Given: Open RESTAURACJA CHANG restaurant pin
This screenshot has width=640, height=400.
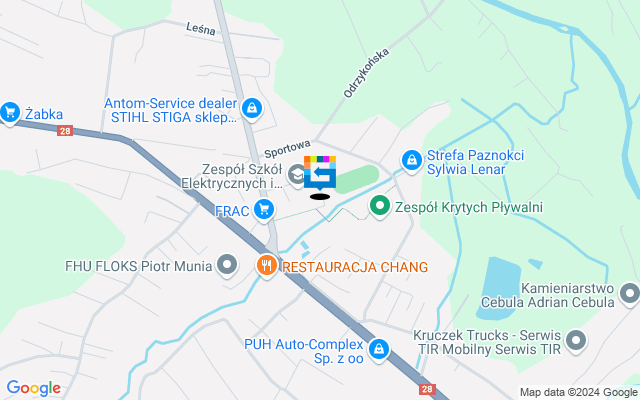Looking at the screenshot, I should click(x=266, y=266).
